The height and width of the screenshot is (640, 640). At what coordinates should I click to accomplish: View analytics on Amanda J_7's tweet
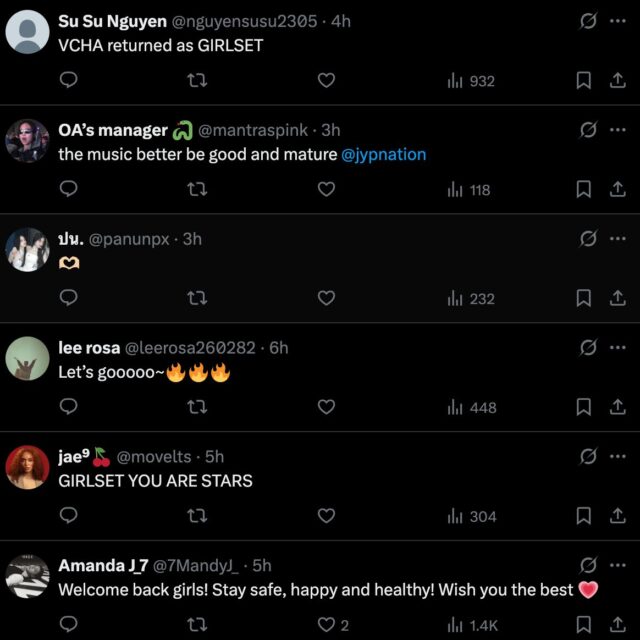[471, 625]
